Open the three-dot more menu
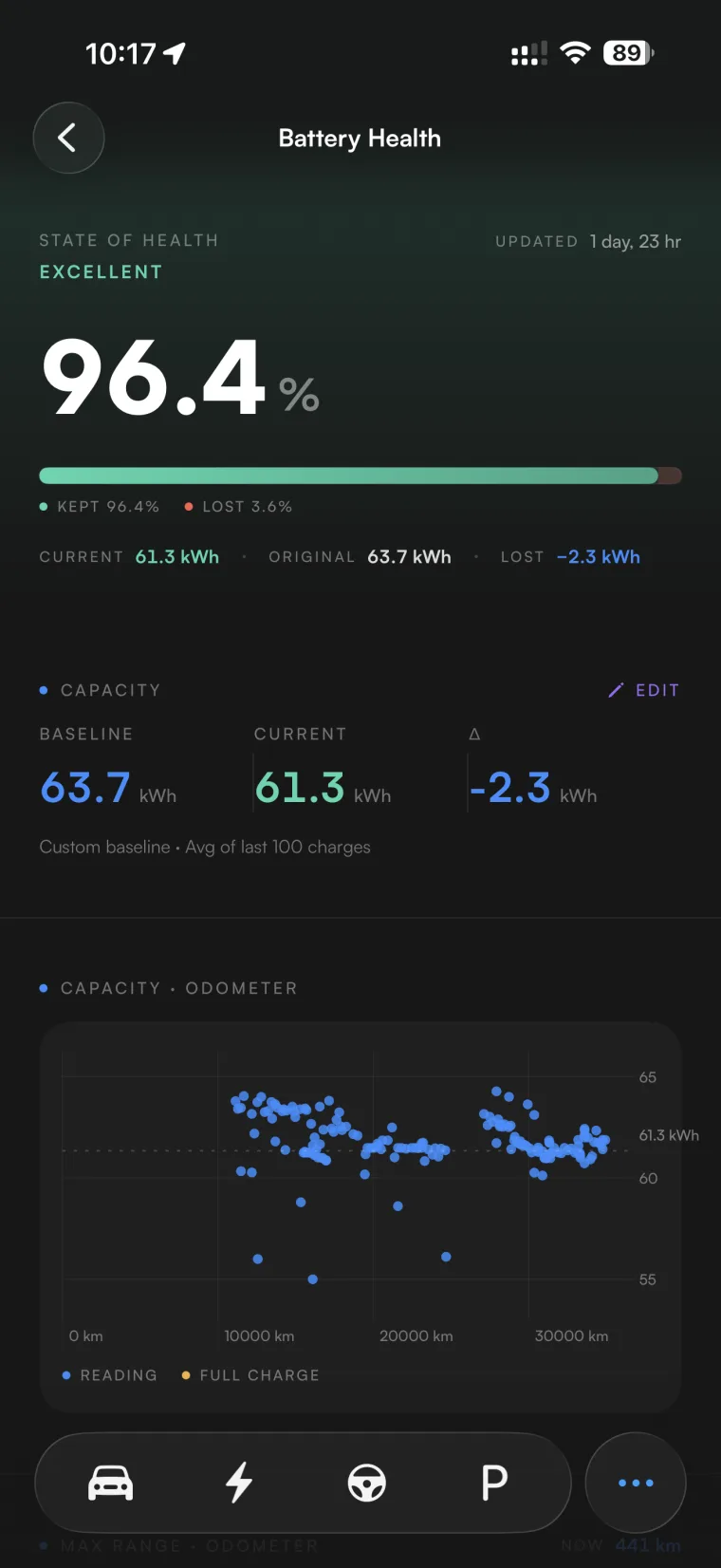 (x=636, y=1482)
